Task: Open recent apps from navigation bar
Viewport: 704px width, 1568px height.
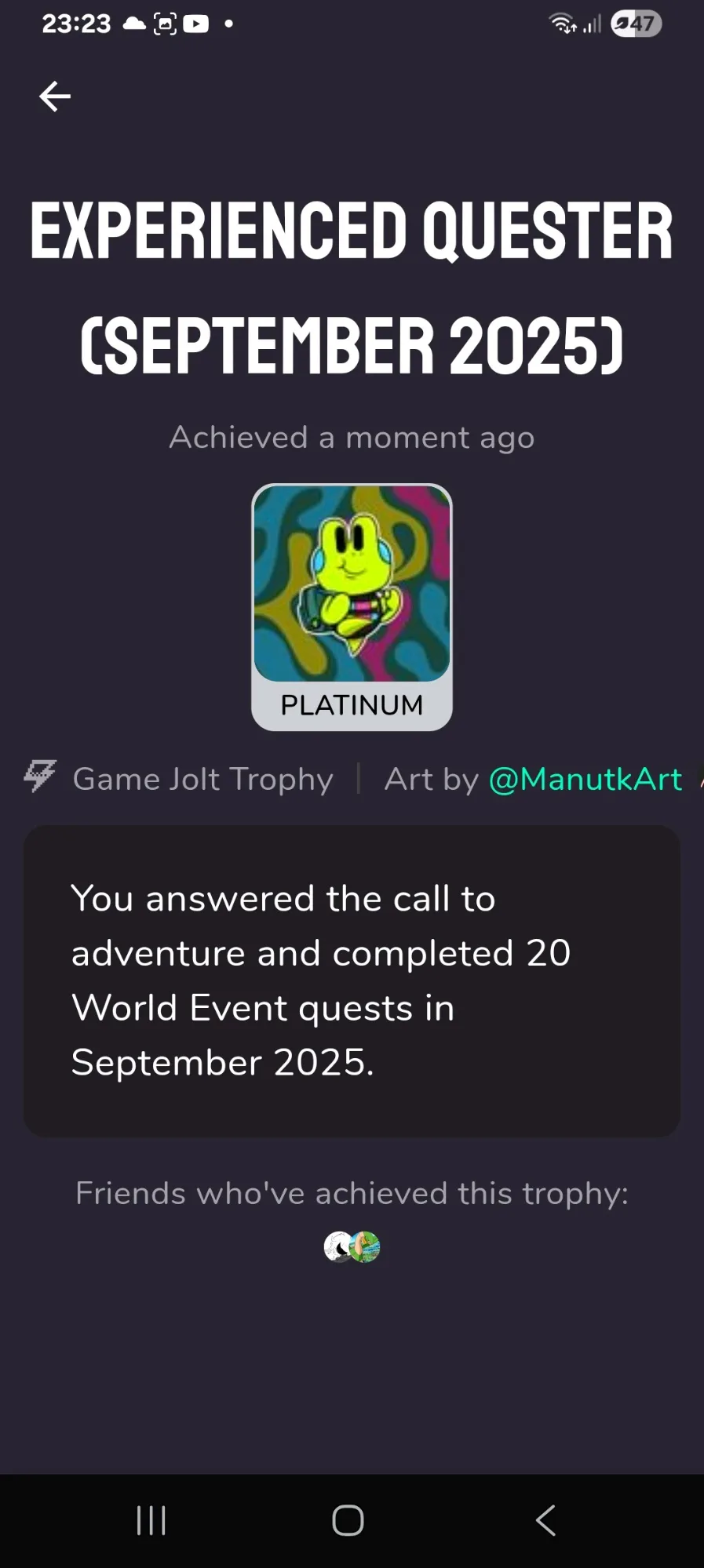Action: [x=151, y=1520]
